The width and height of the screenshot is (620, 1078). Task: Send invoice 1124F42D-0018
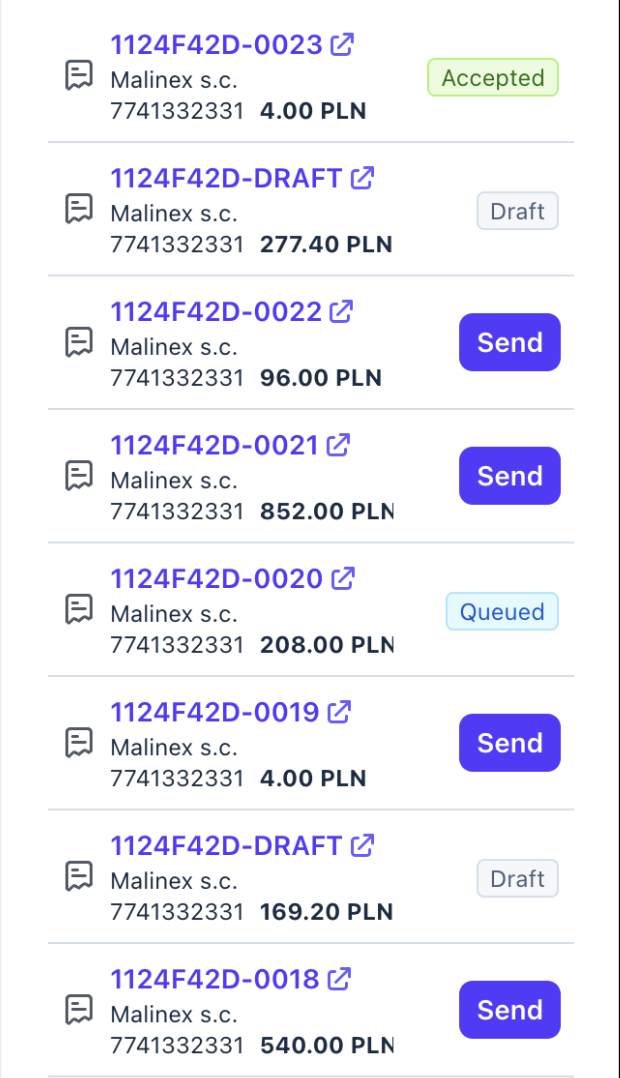point(509,1010)
